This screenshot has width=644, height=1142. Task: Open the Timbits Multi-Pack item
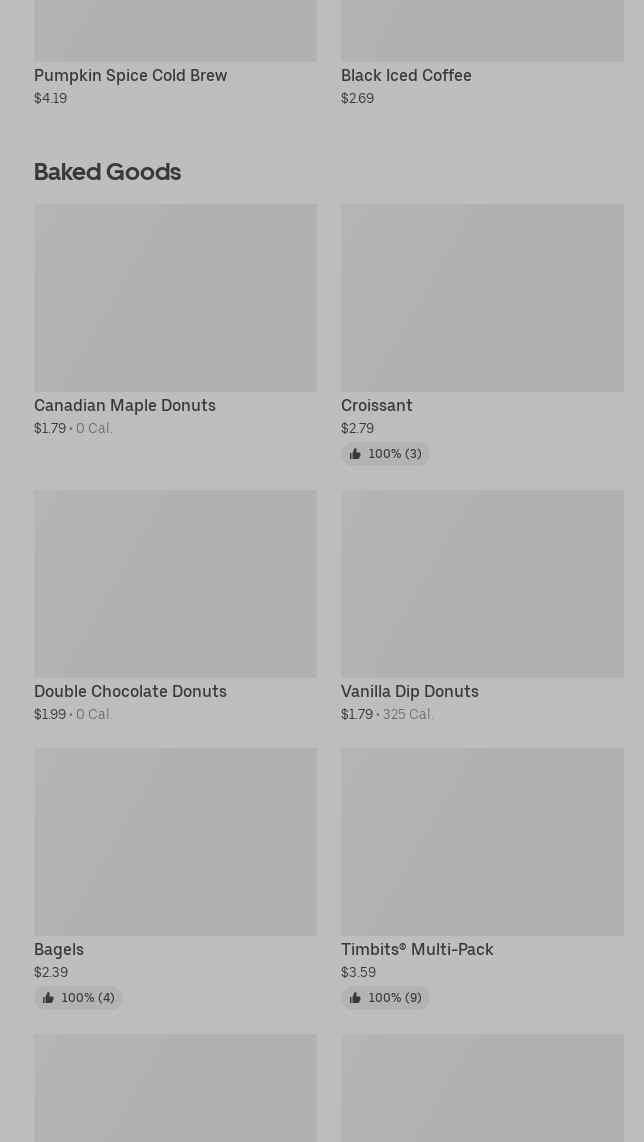point(482,878)
